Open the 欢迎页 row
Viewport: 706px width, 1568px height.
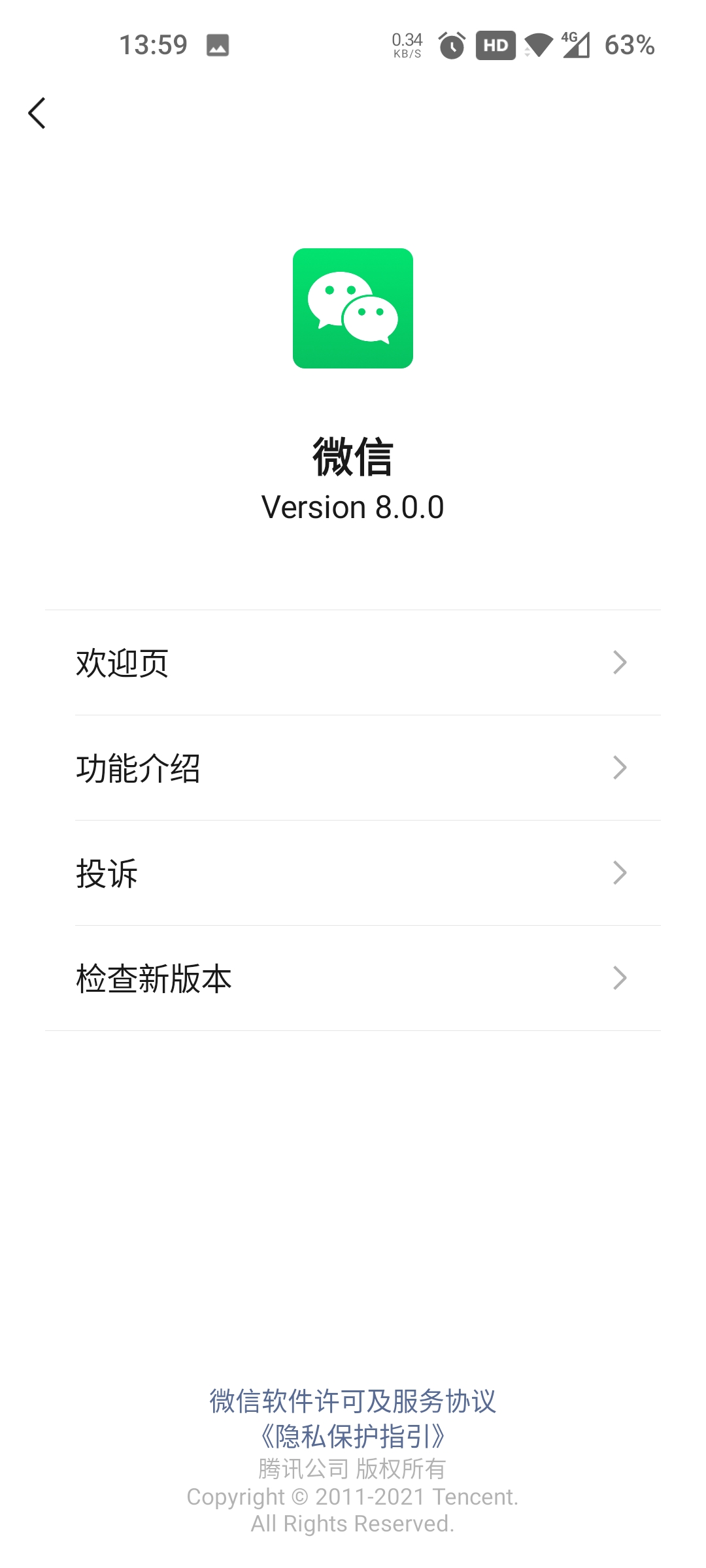353,662
